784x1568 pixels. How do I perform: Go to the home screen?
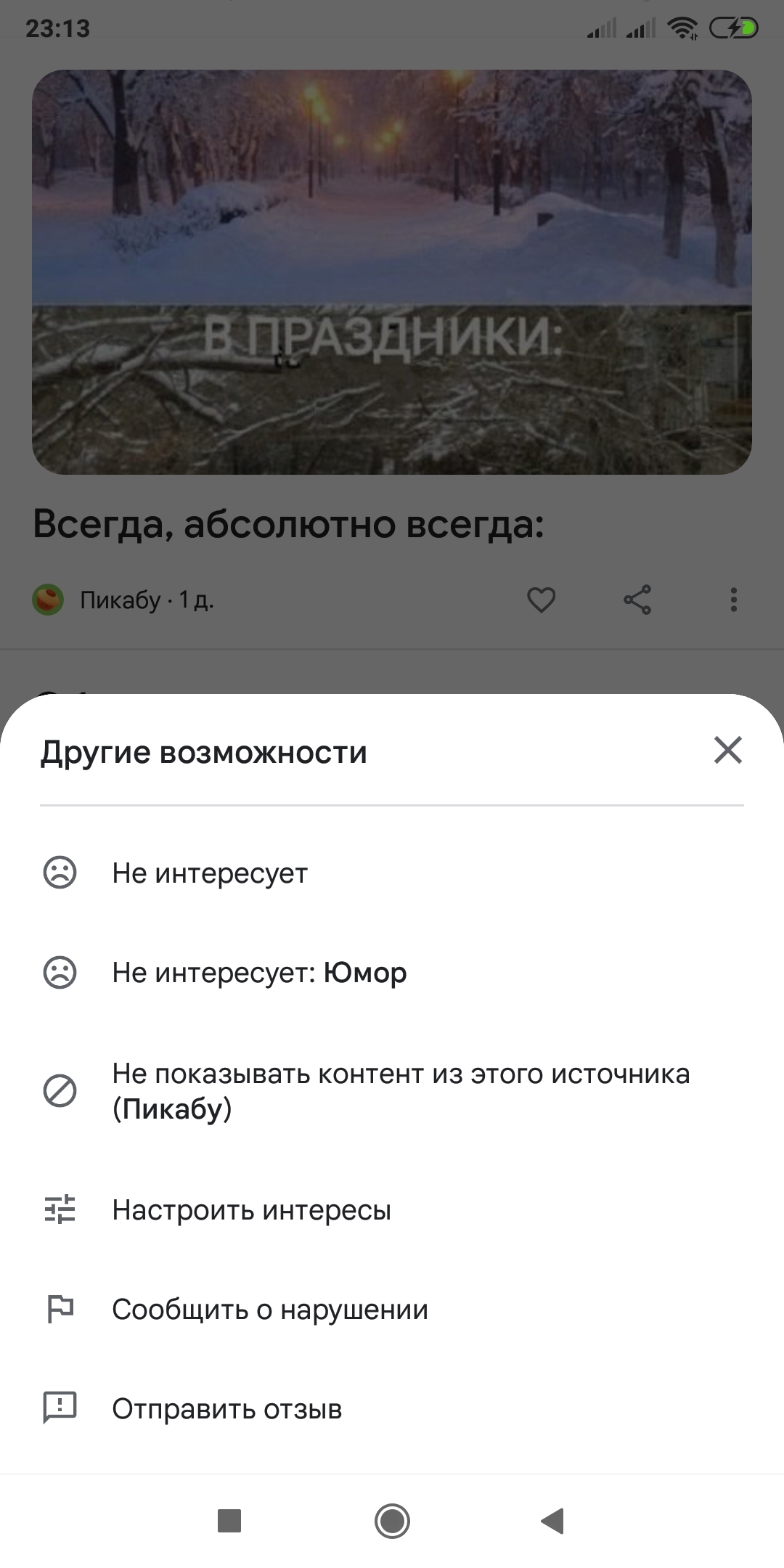click(392, 1521)
